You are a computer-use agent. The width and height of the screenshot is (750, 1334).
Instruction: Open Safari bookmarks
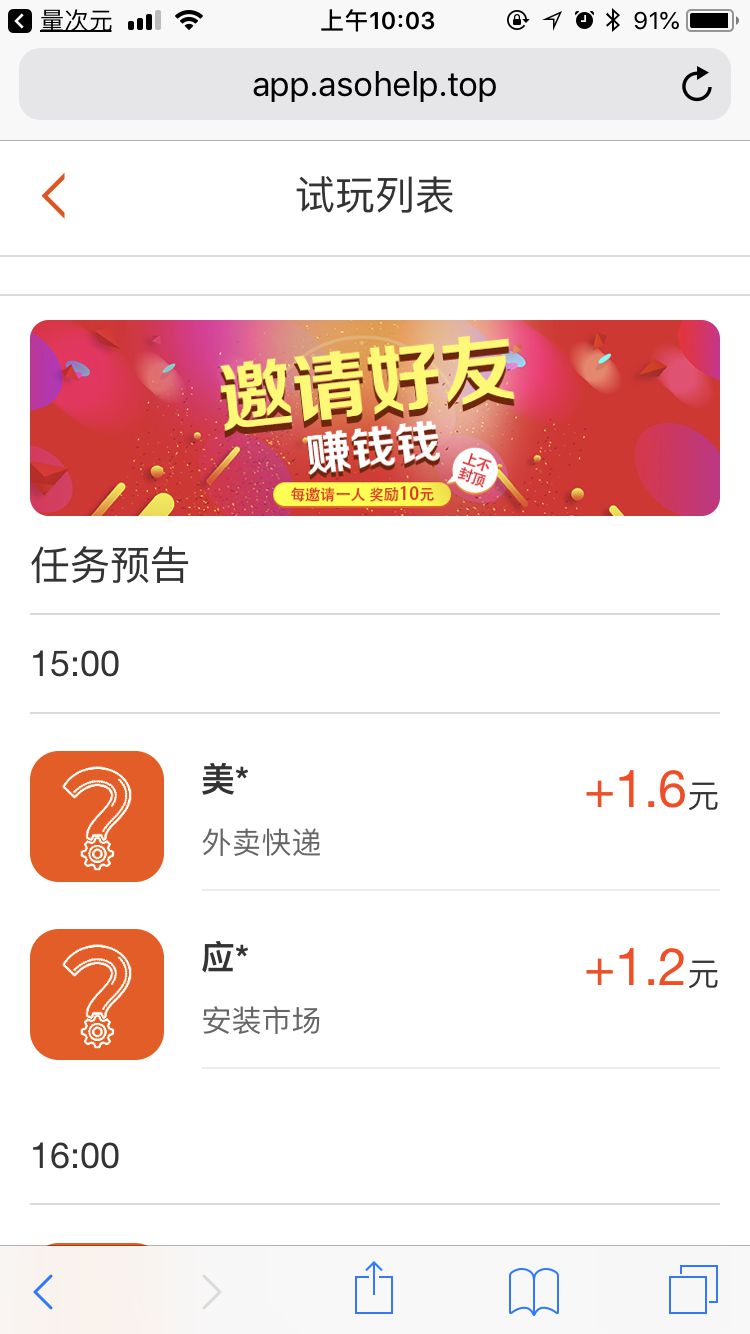pos(534,1291)
